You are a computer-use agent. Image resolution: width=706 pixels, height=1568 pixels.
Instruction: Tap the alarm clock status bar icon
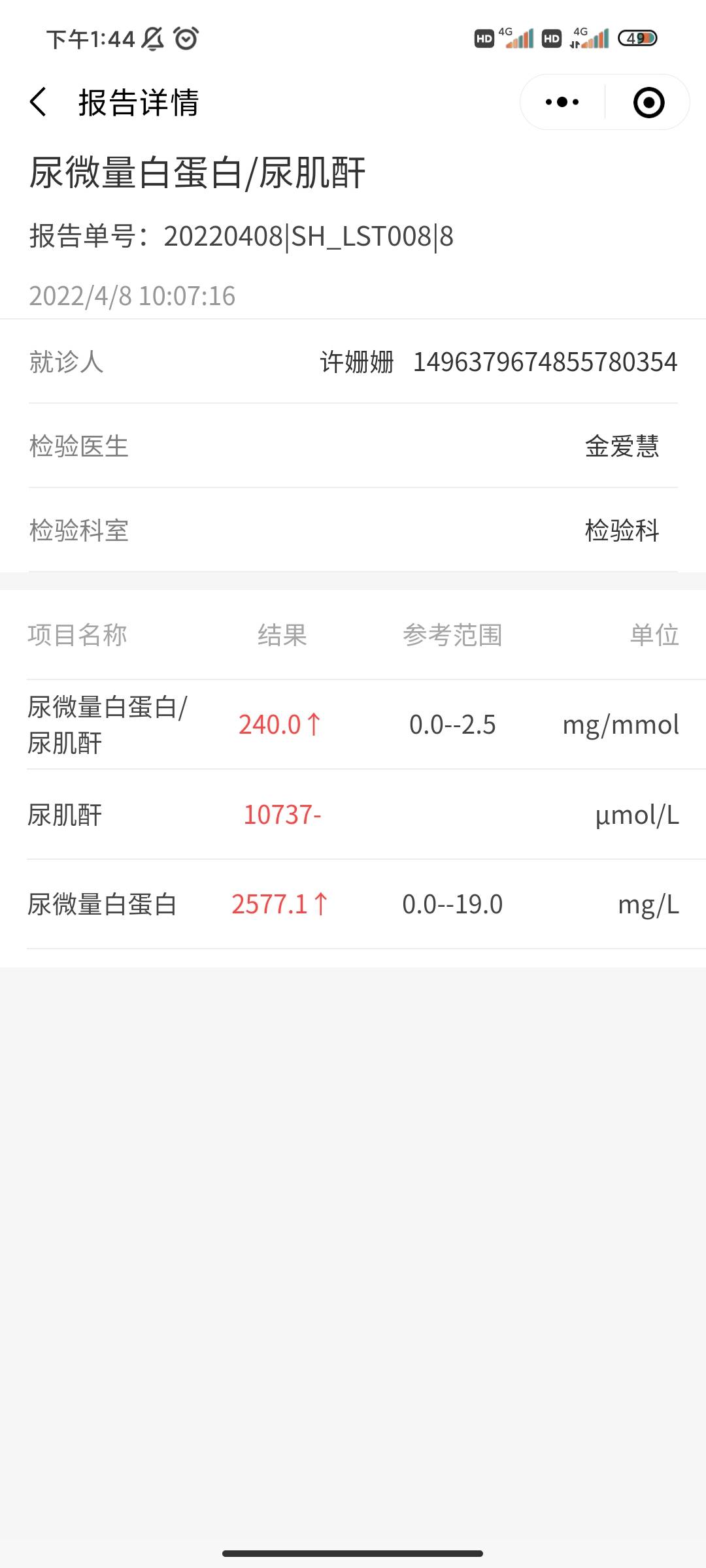[186, 39]
